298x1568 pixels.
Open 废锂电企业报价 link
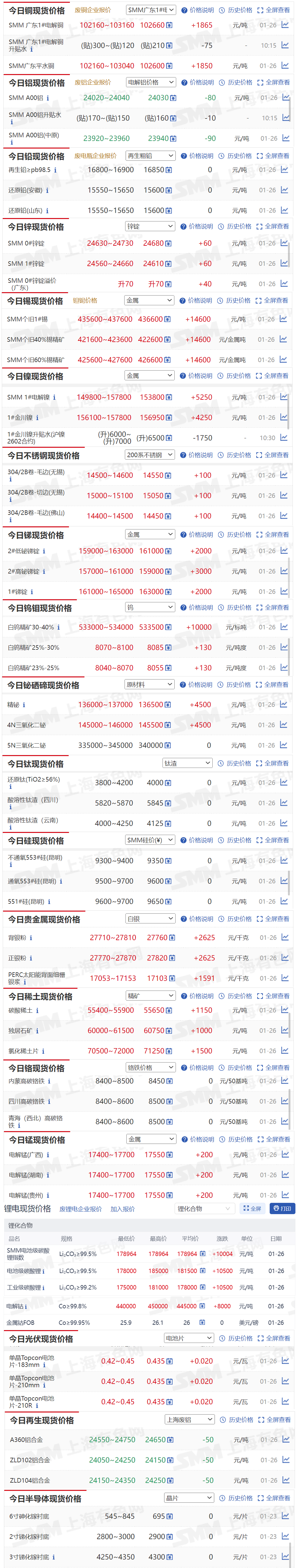tap(80, 1209)
